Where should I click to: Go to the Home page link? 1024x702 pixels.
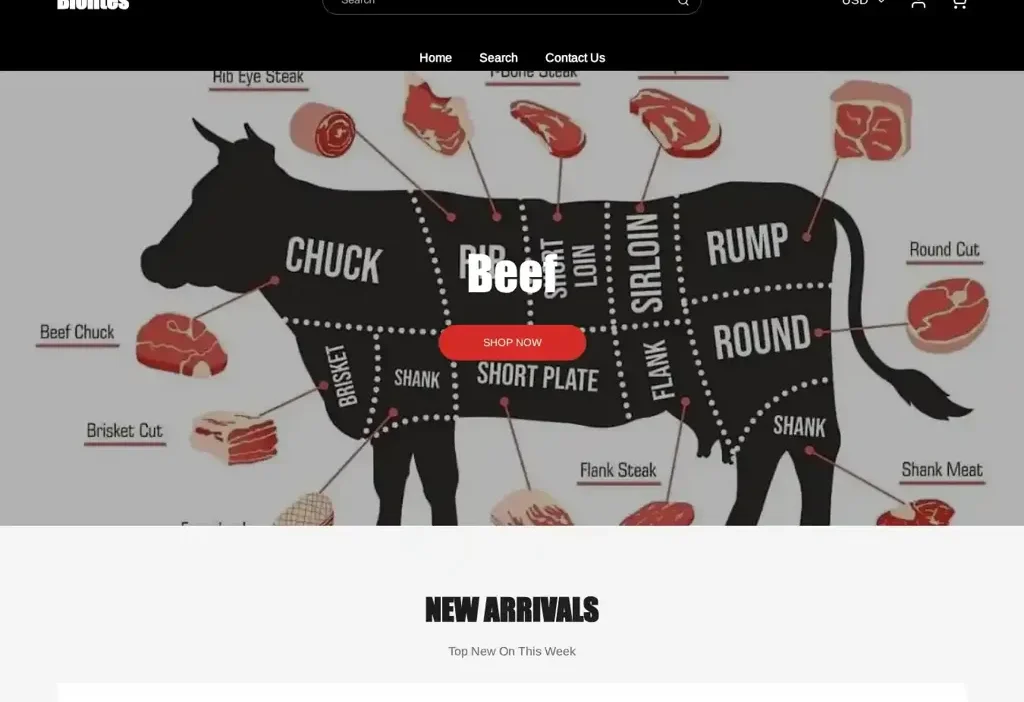[x=435, y=58]
